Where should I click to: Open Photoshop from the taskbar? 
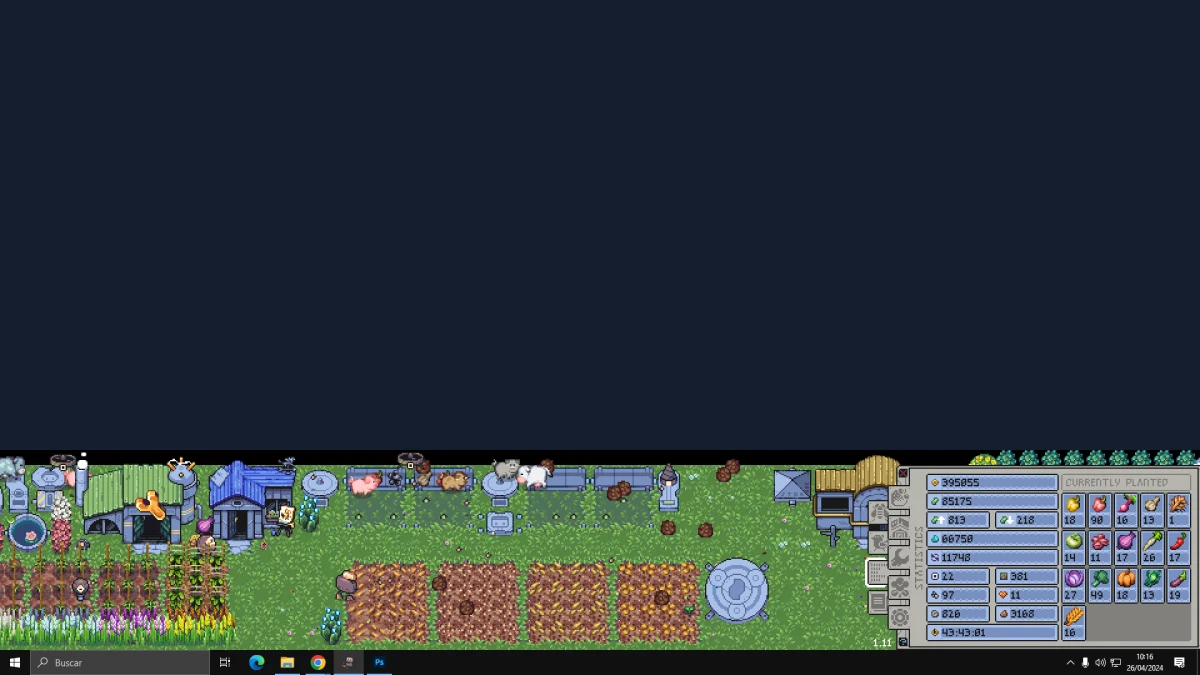pyautogui.click(x=379, y=662)
